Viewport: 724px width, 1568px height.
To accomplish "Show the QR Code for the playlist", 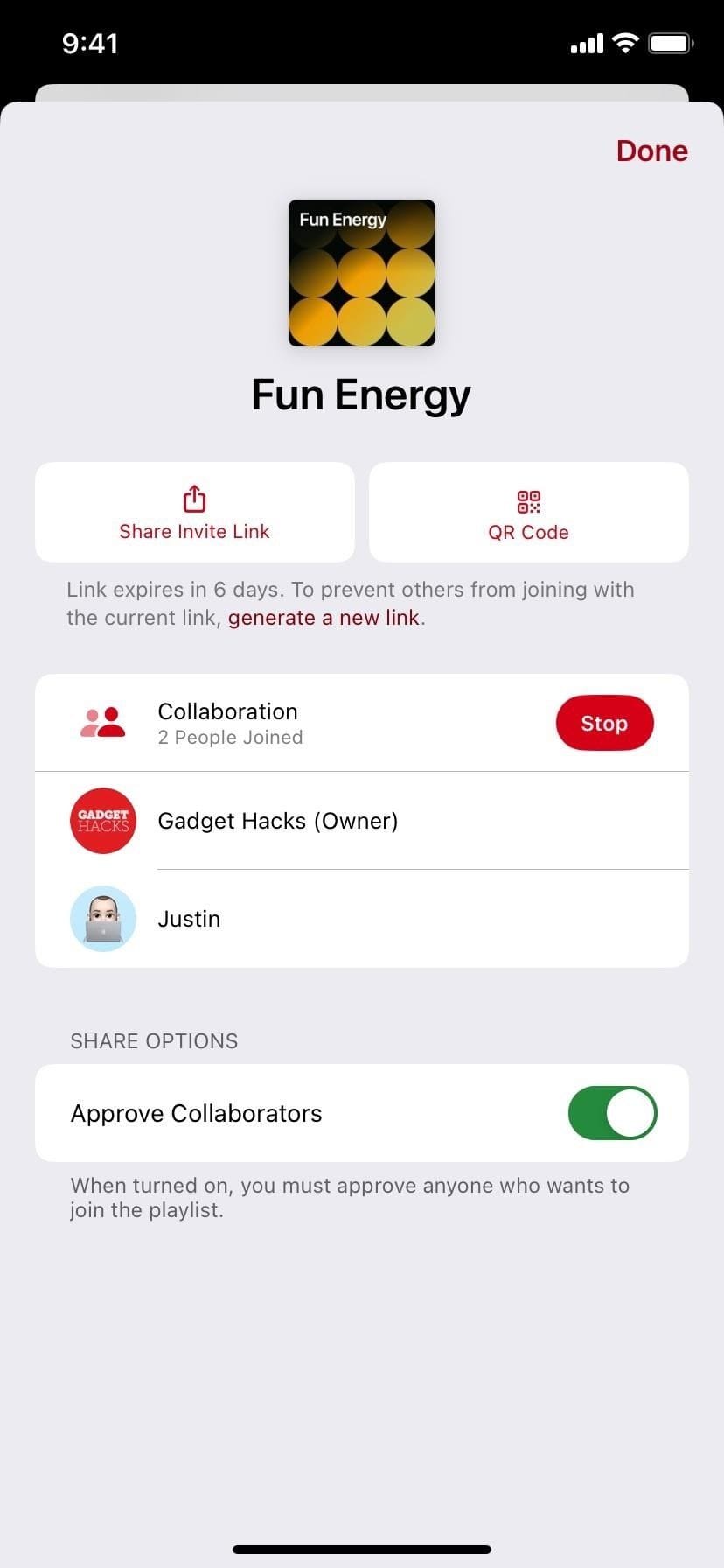I will (x=528, y=512).
